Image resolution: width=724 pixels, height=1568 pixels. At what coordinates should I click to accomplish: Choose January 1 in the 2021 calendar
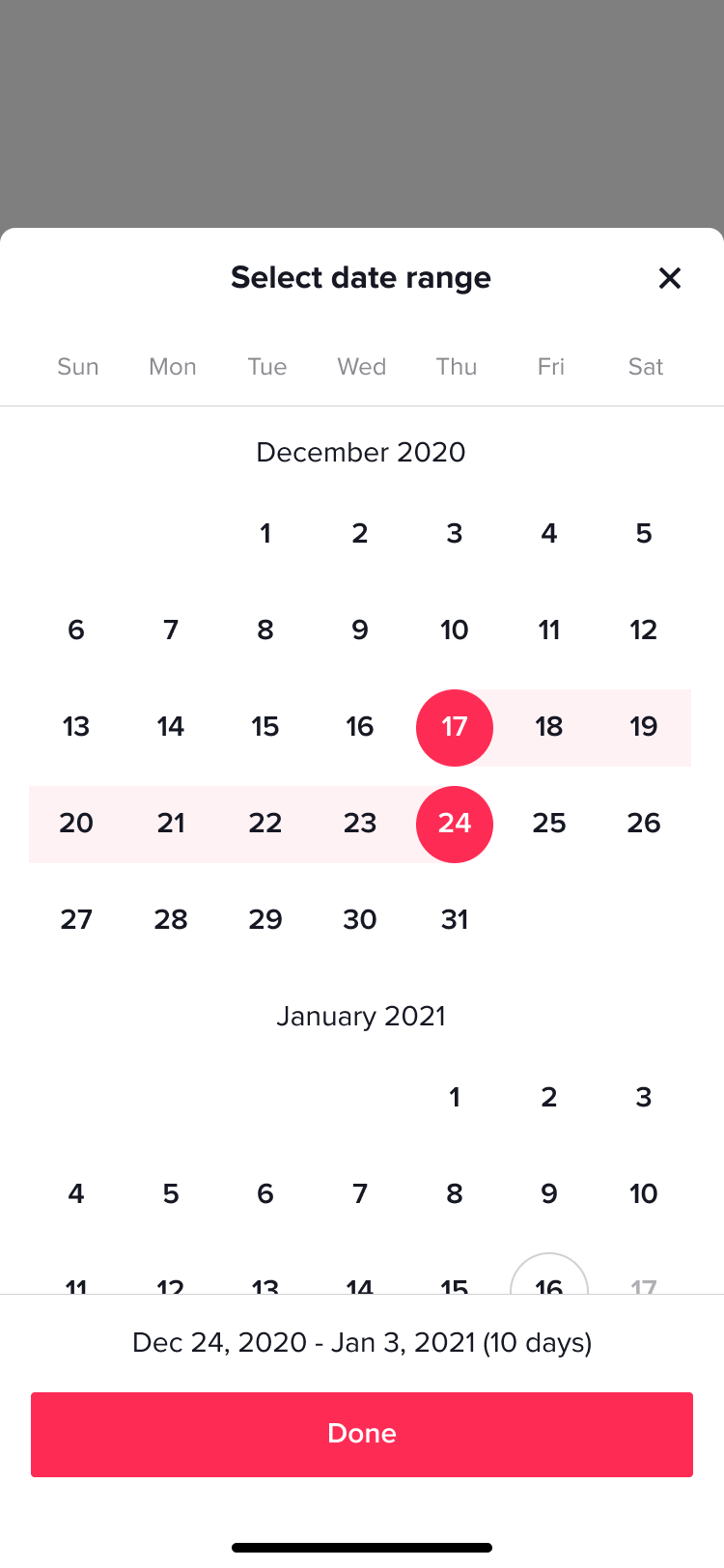coord(455,1098)
